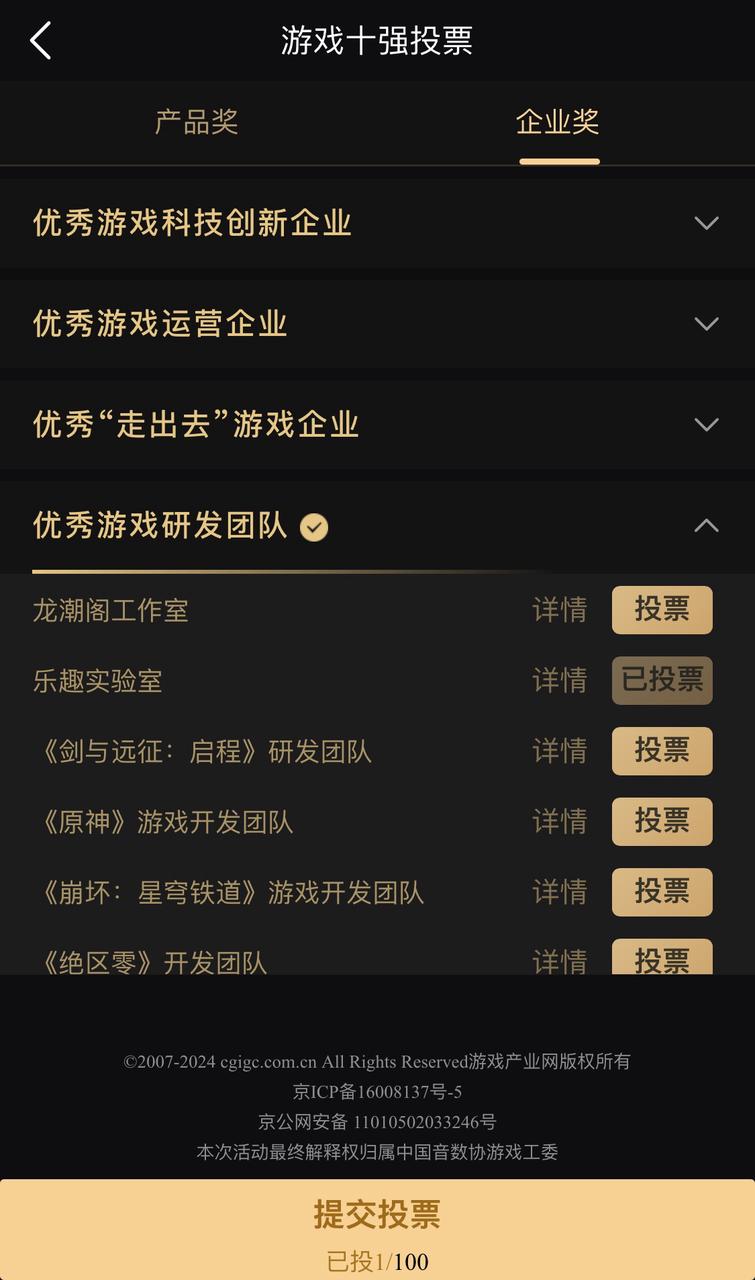Image resolution: width=755 pixels, height=1280 pixels.
Task: Vote for 《原神》游戏开发团队
Action: click(662, 821)
